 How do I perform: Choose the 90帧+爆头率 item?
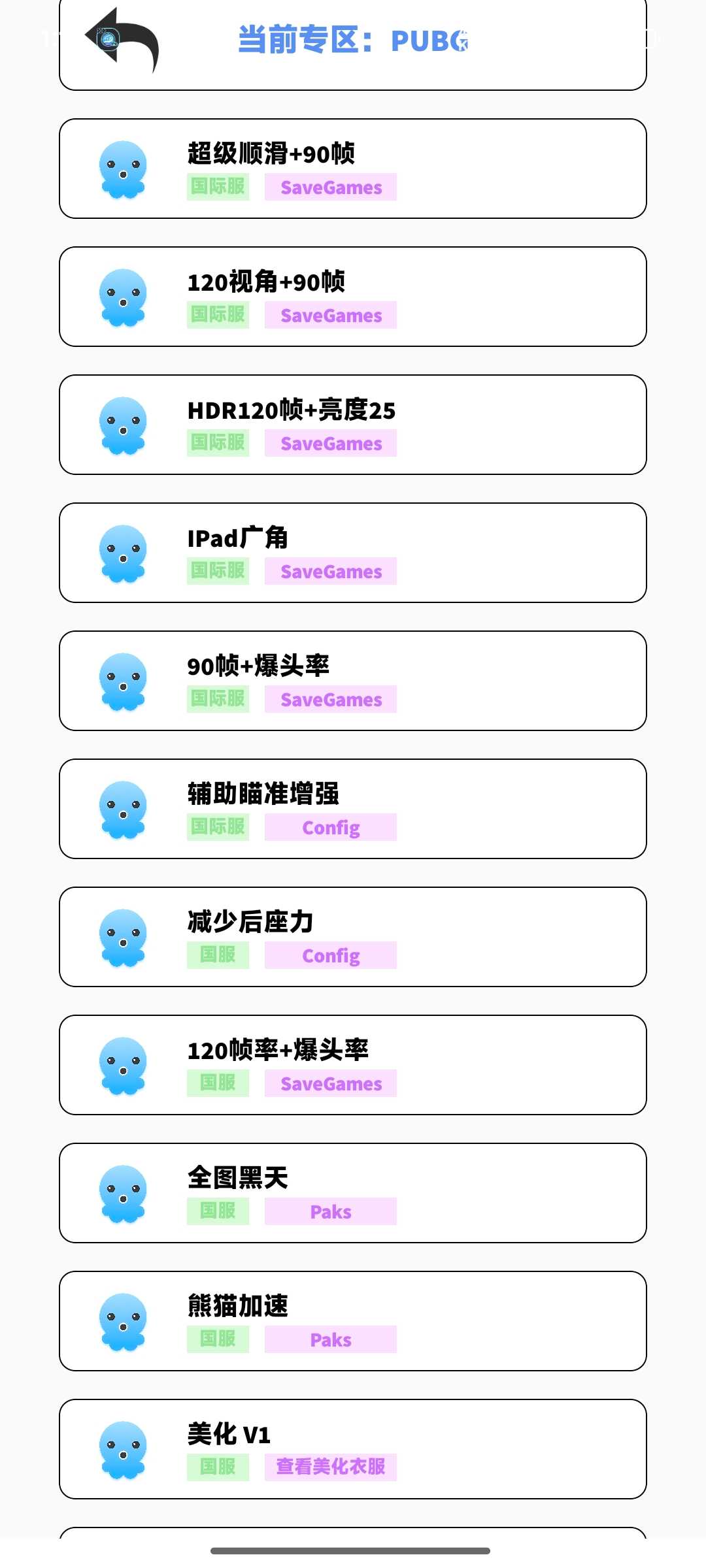(x=352, y=681)
